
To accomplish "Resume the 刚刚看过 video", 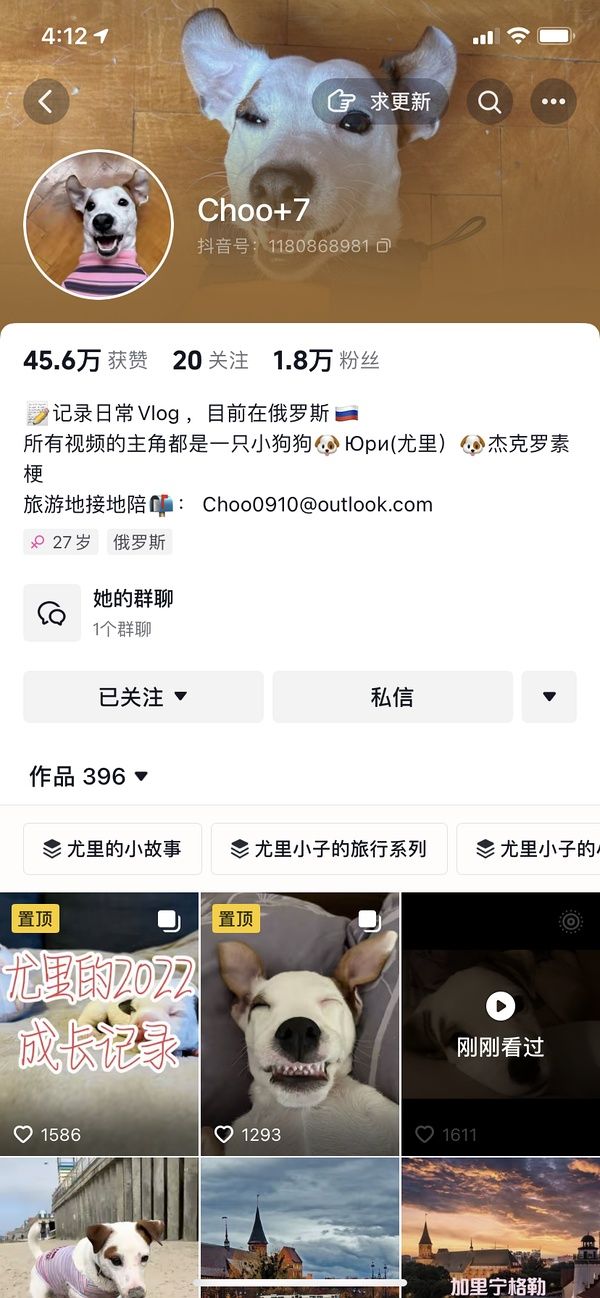I will coord(500,1024).
